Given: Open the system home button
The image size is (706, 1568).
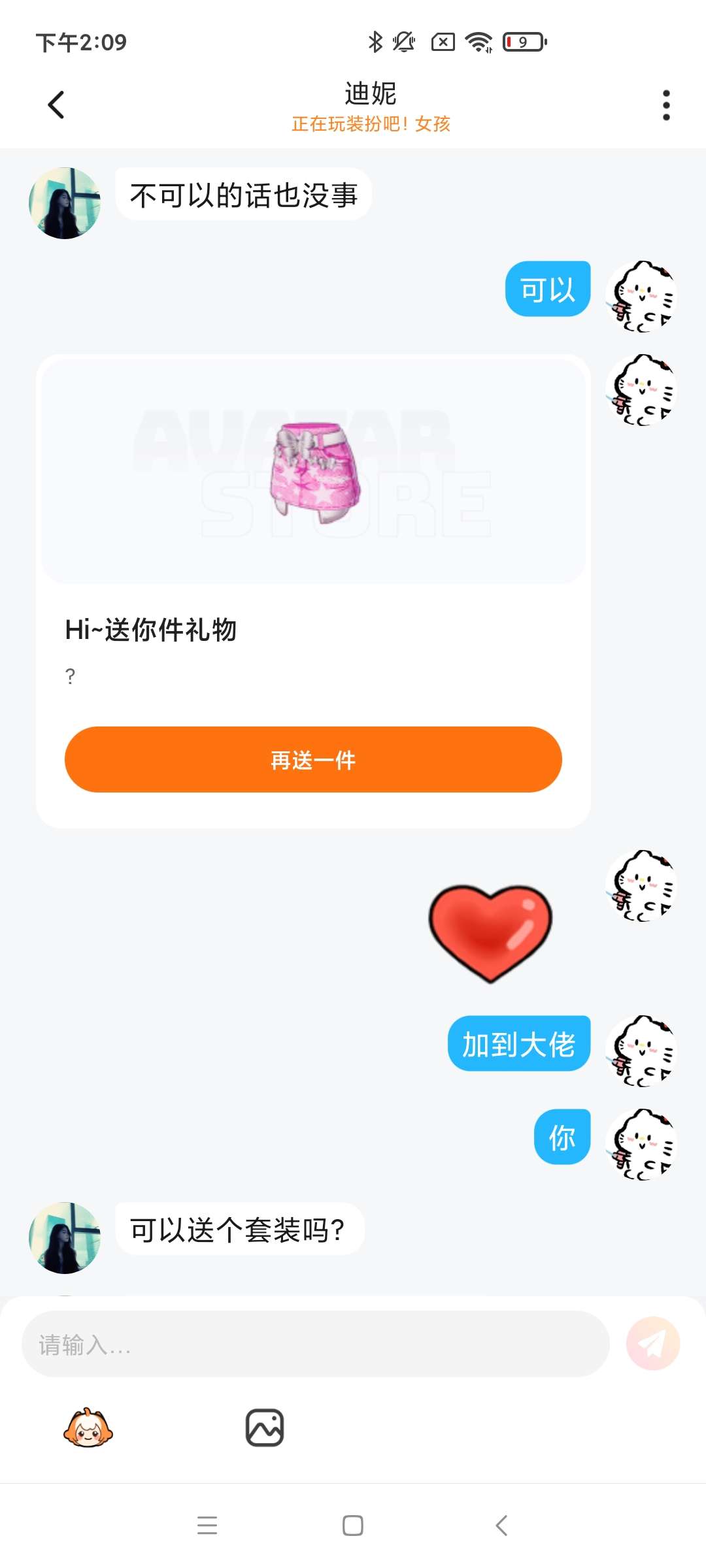Looking at the screenshot, I should pos(353,1526).
